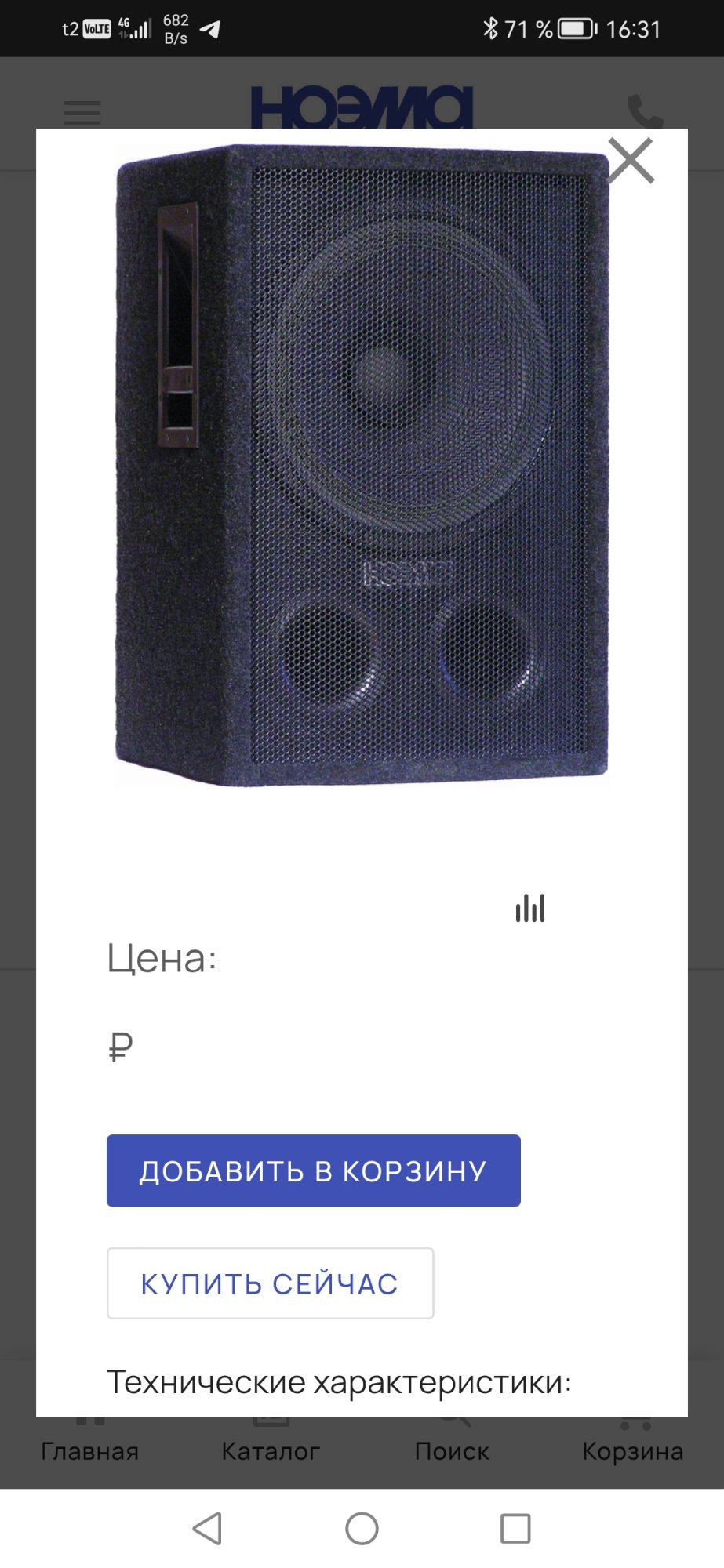This screenshot has height=1568, width=724.
Task: Go to the system home screen
Action: (362, 1528)
